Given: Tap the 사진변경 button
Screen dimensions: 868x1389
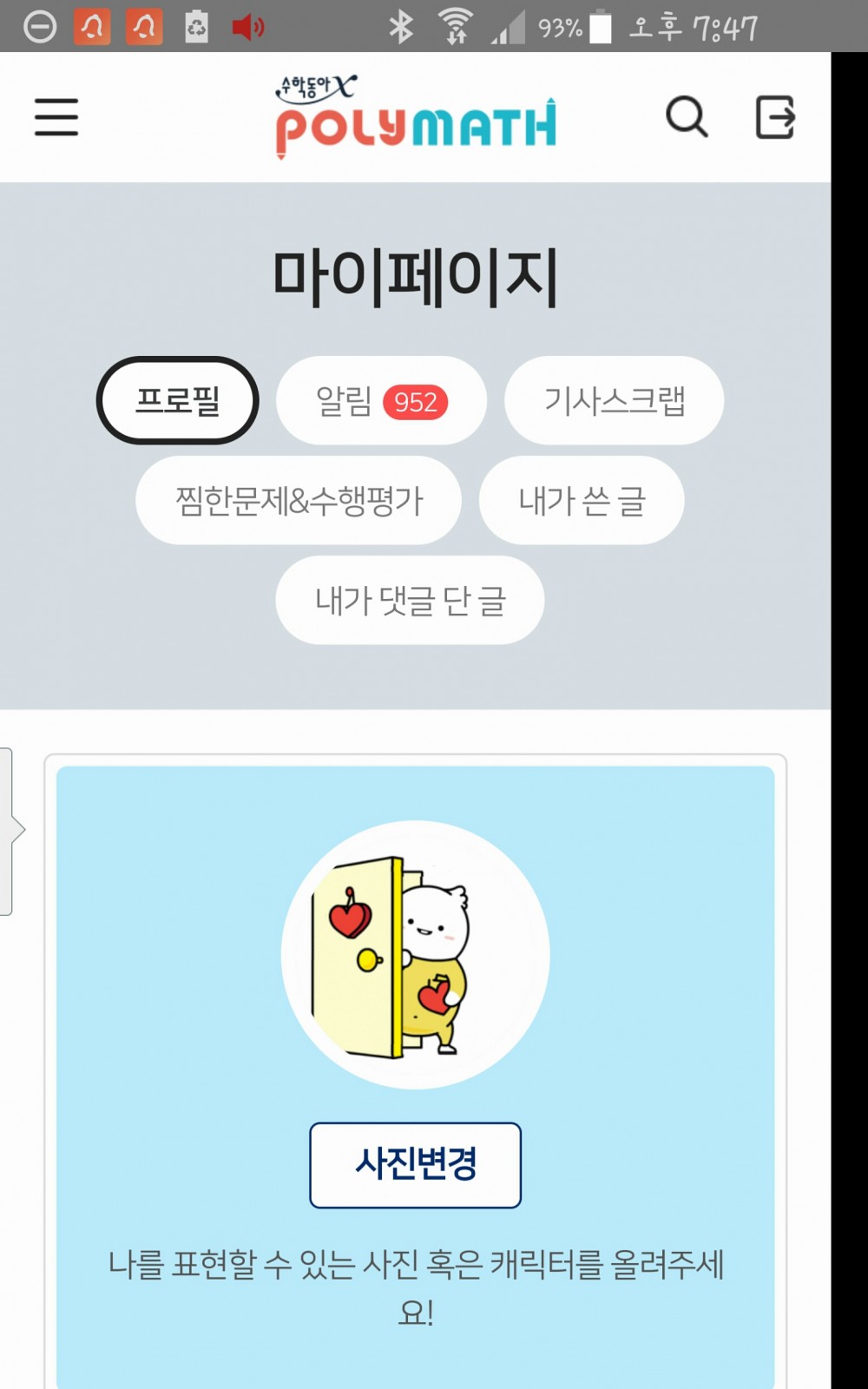Looking at the screenshot, I should click(x=415, y=1165).
